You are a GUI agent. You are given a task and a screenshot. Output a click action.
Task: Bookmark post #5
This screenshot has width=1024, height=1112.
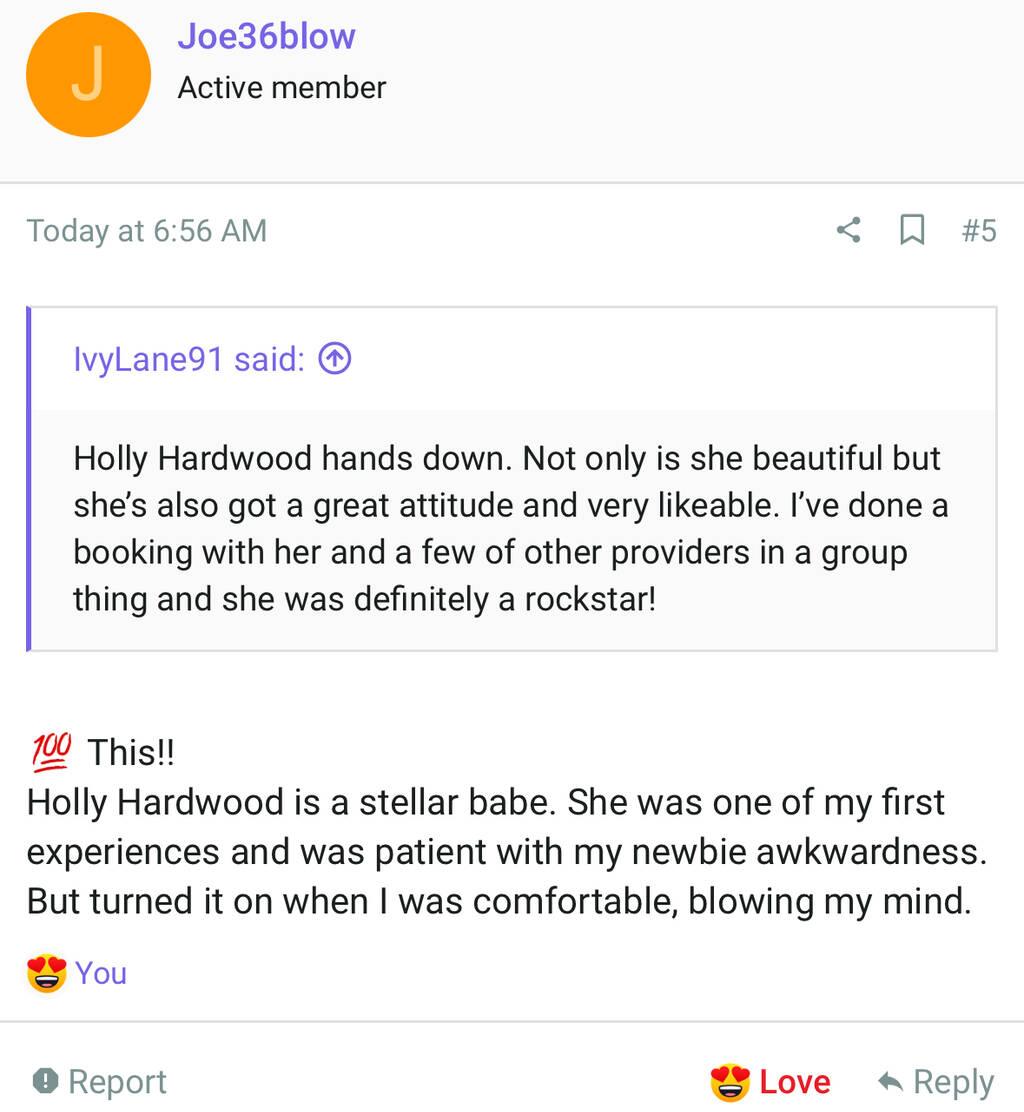(x=911, y=231)
